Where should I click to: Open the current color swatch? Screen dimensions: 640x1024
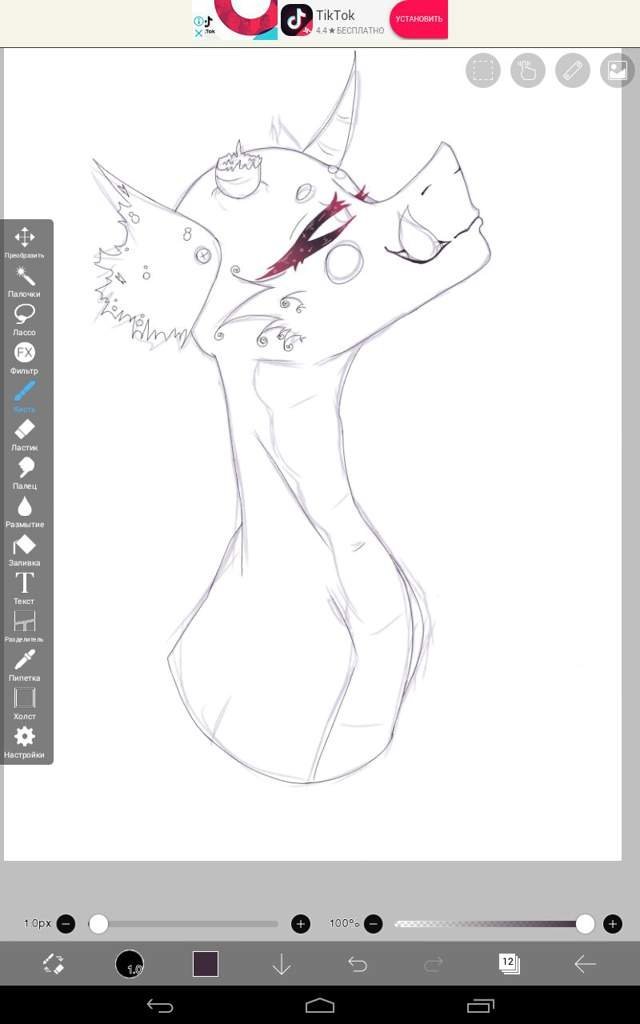(x=205, y=964)
